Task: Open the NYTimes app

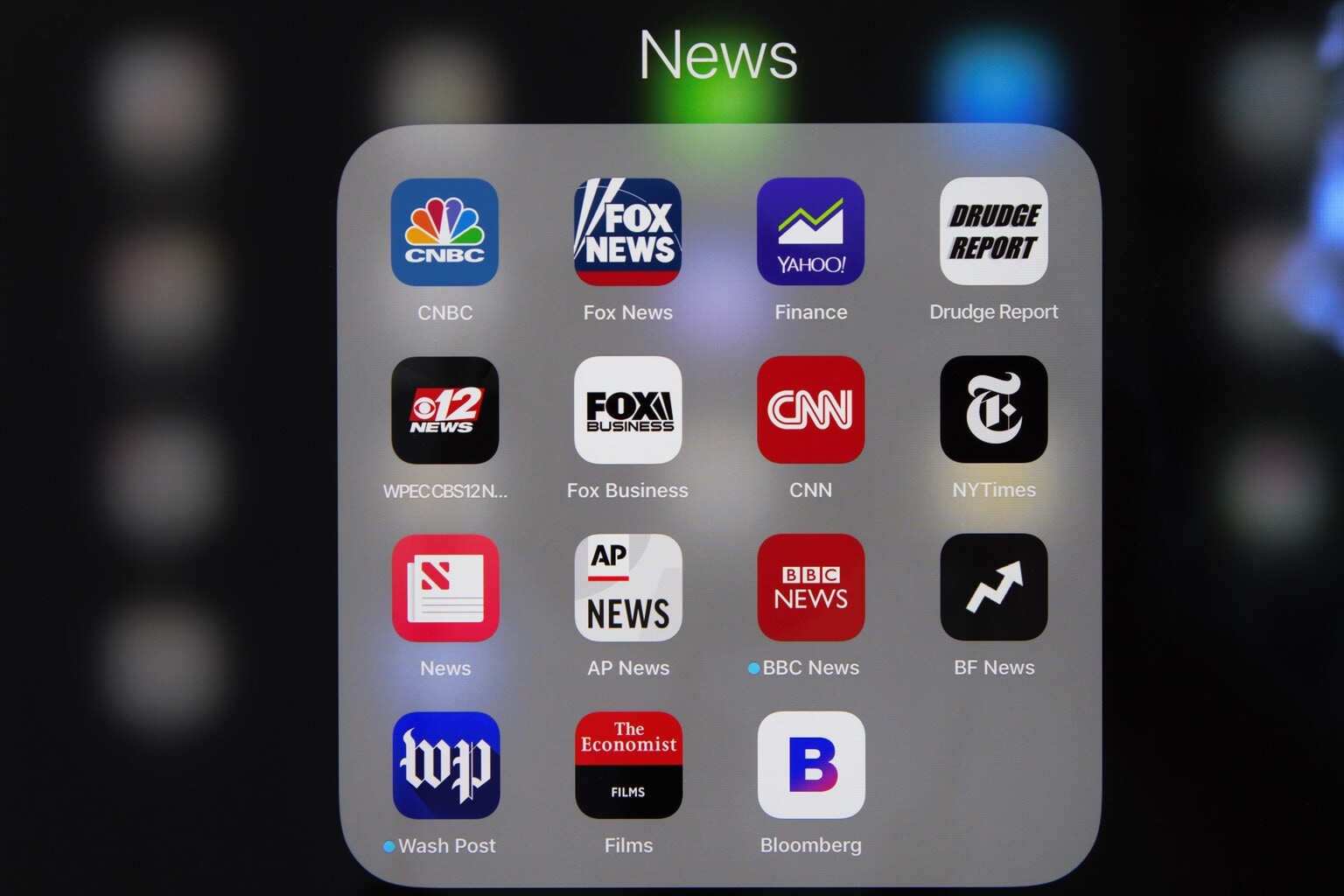Action: [993, 410]
